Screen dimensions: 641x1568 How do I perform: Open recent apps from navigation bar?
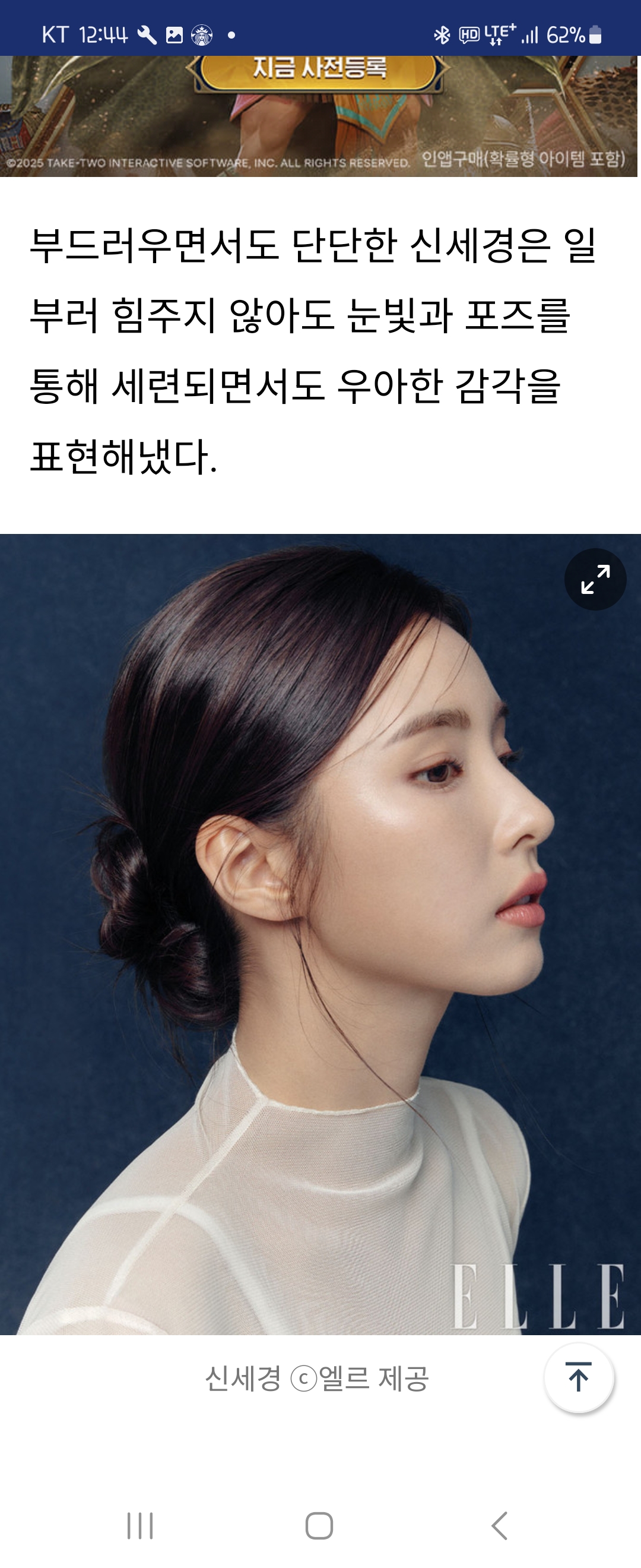(140, 1526)
